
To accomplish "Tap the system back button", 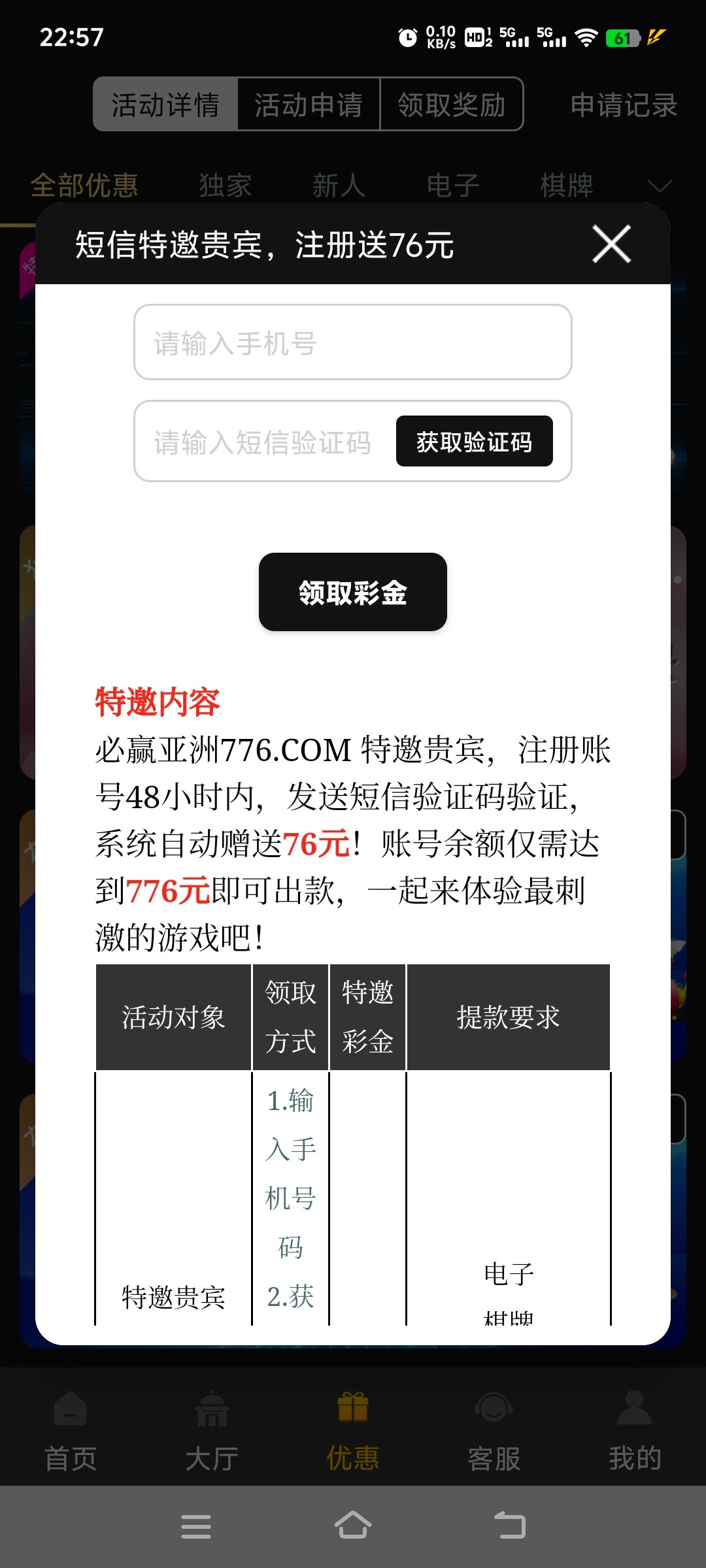I will pos(510,1526).
